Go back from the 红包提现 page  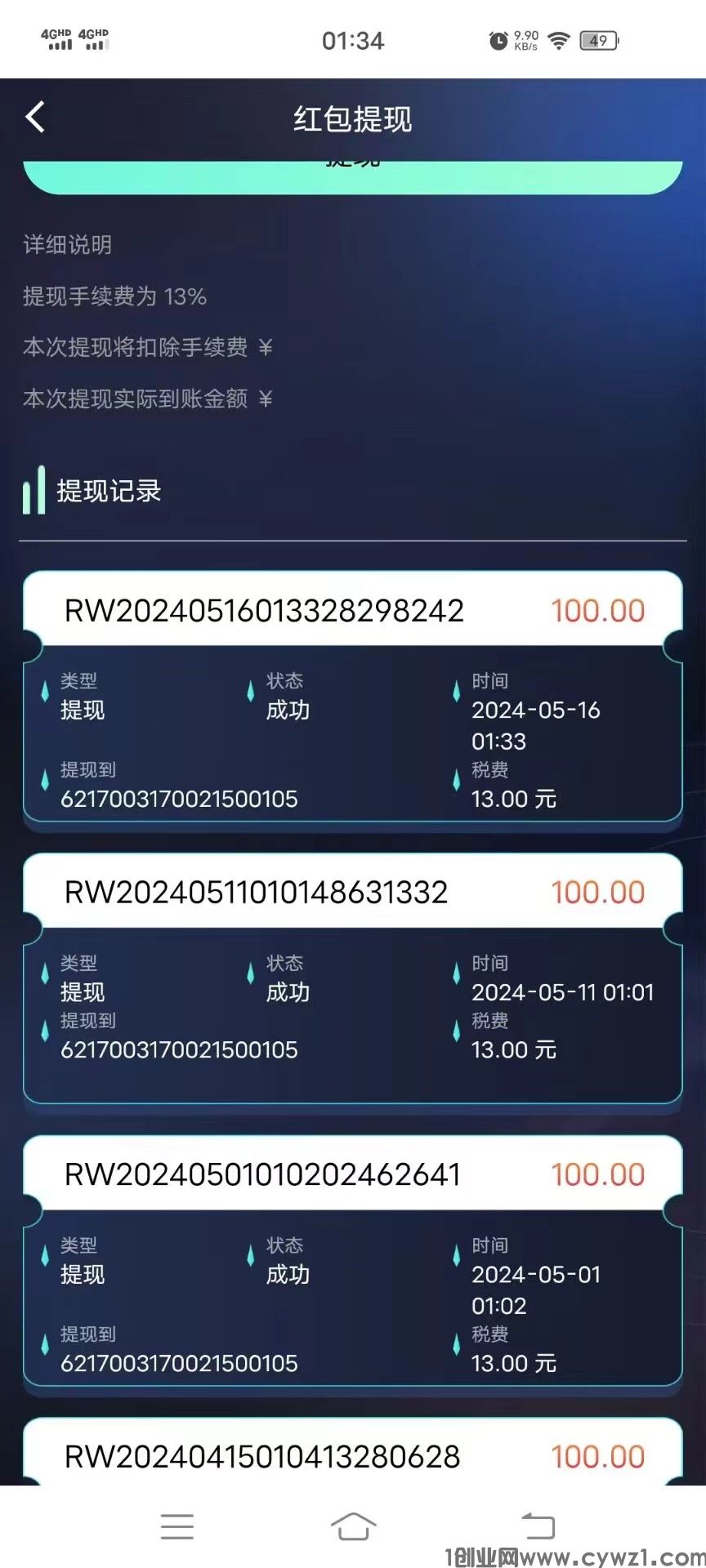coord(35,118)
